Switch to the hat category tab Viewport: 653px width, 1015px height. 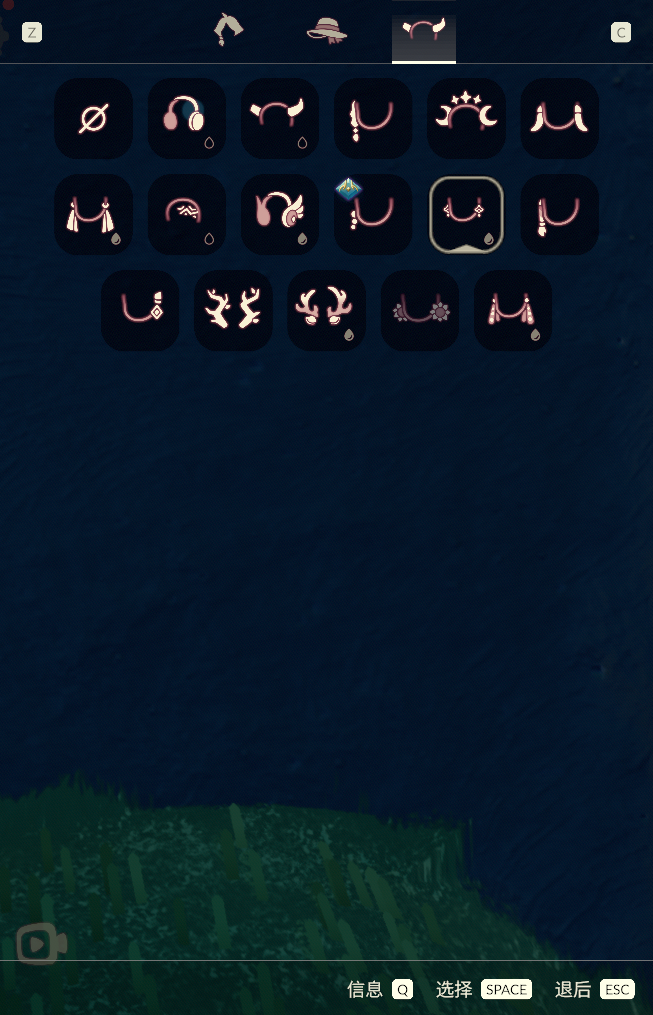click(x=327, y=31)
